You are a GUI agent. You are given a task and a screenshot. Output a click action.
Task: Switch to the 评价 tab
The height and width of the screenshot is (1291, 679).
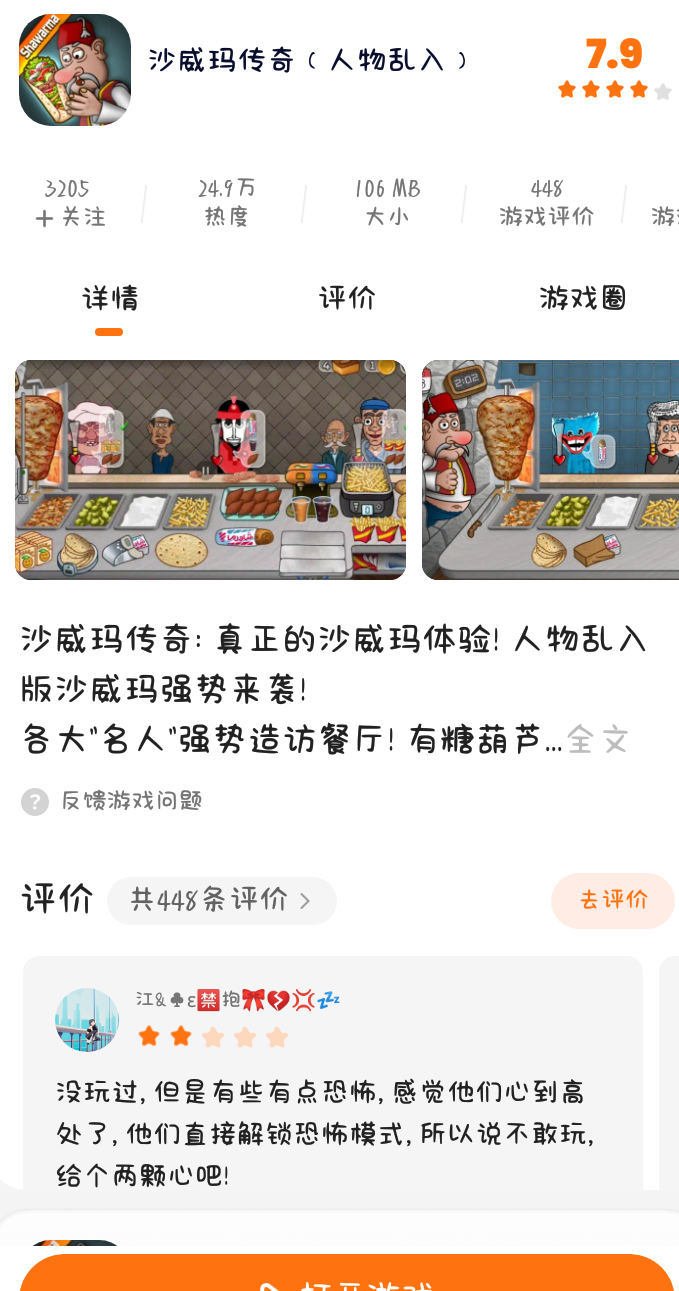(347, 298)
